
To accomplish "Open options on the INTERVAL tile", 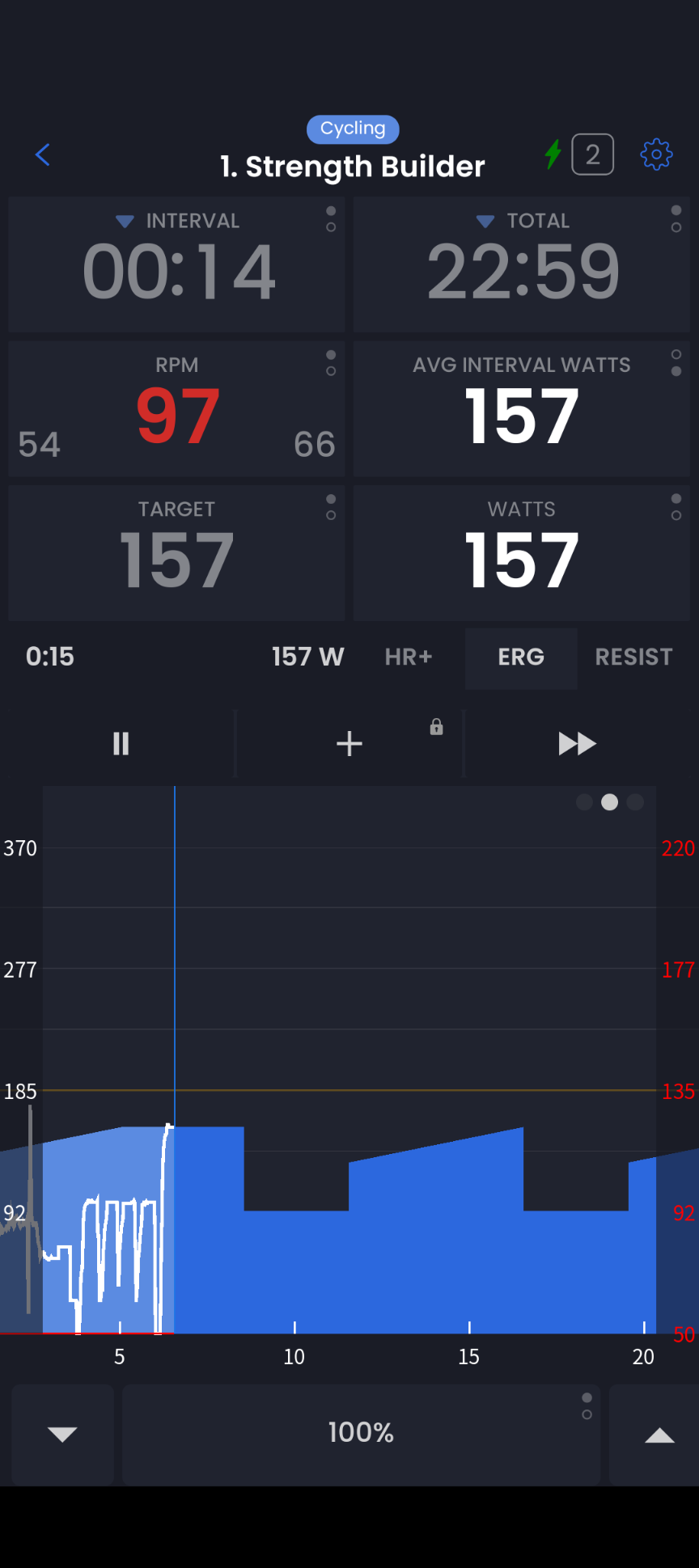I will [331, 219].
